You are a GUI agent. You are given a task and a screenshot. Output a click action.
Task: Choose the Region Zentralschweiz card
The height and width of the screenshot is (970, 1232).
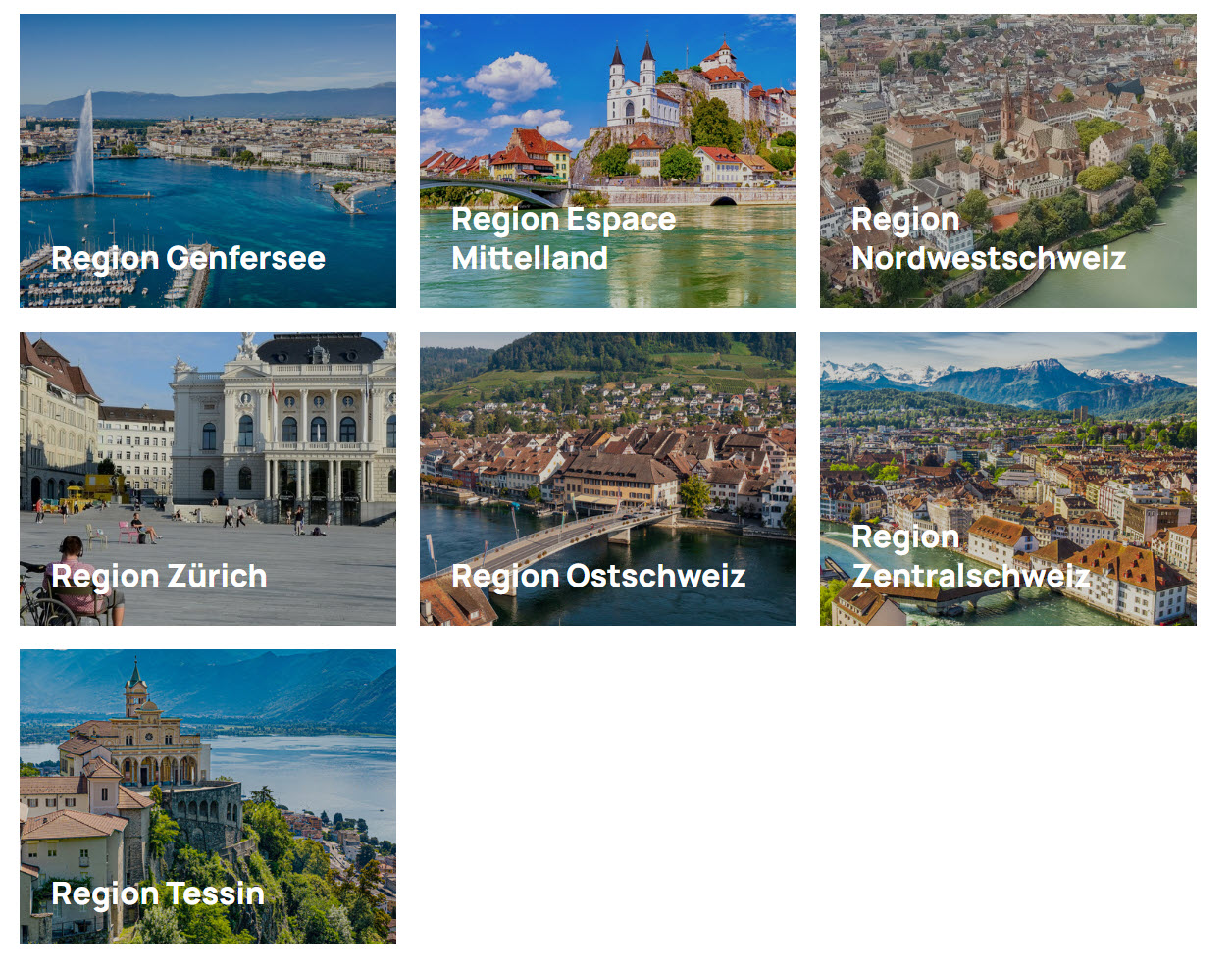click(x=1007, y=479)
